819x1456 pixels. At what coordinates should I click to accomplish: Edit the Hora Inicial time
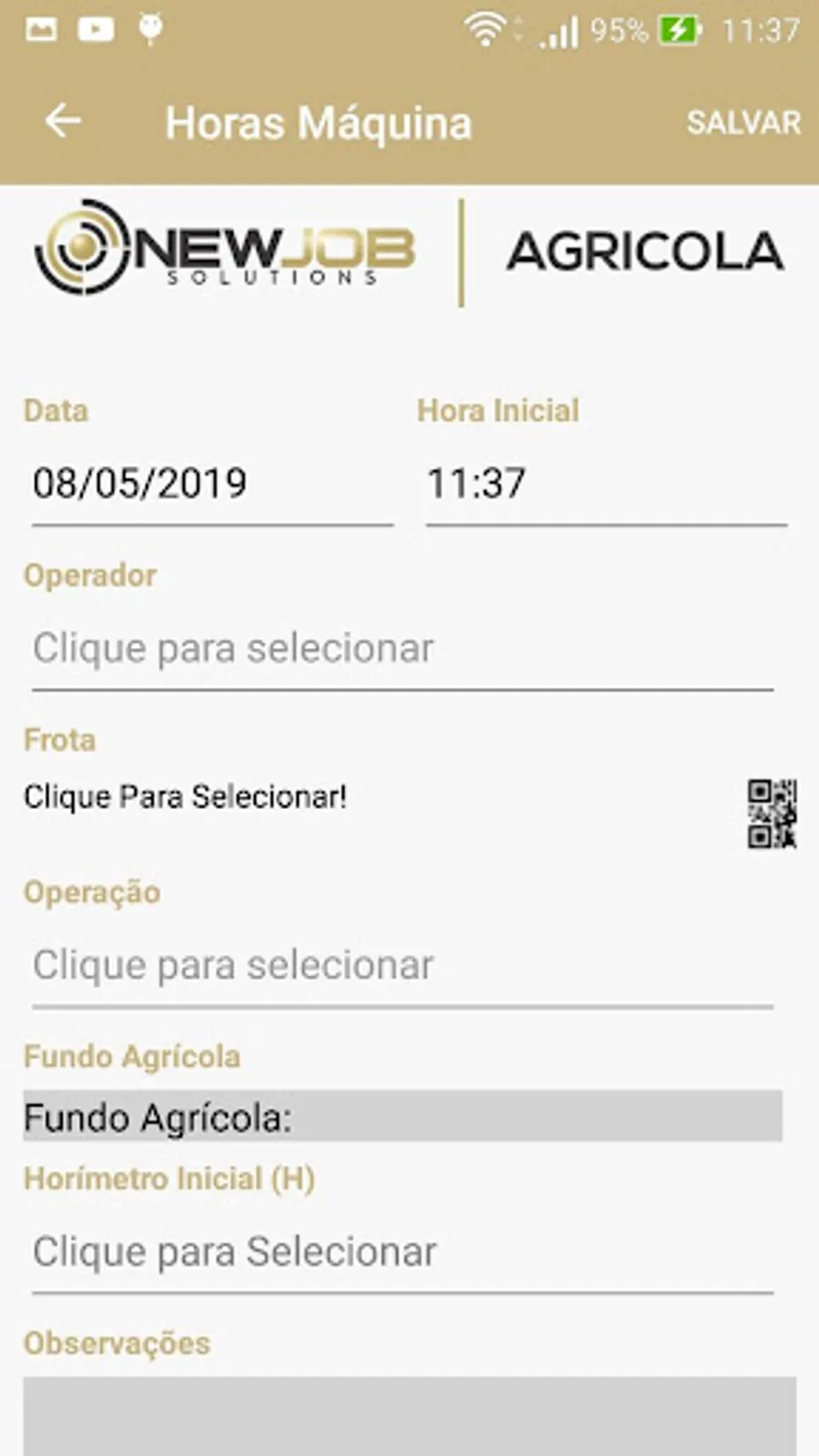(x=605, y=483)
